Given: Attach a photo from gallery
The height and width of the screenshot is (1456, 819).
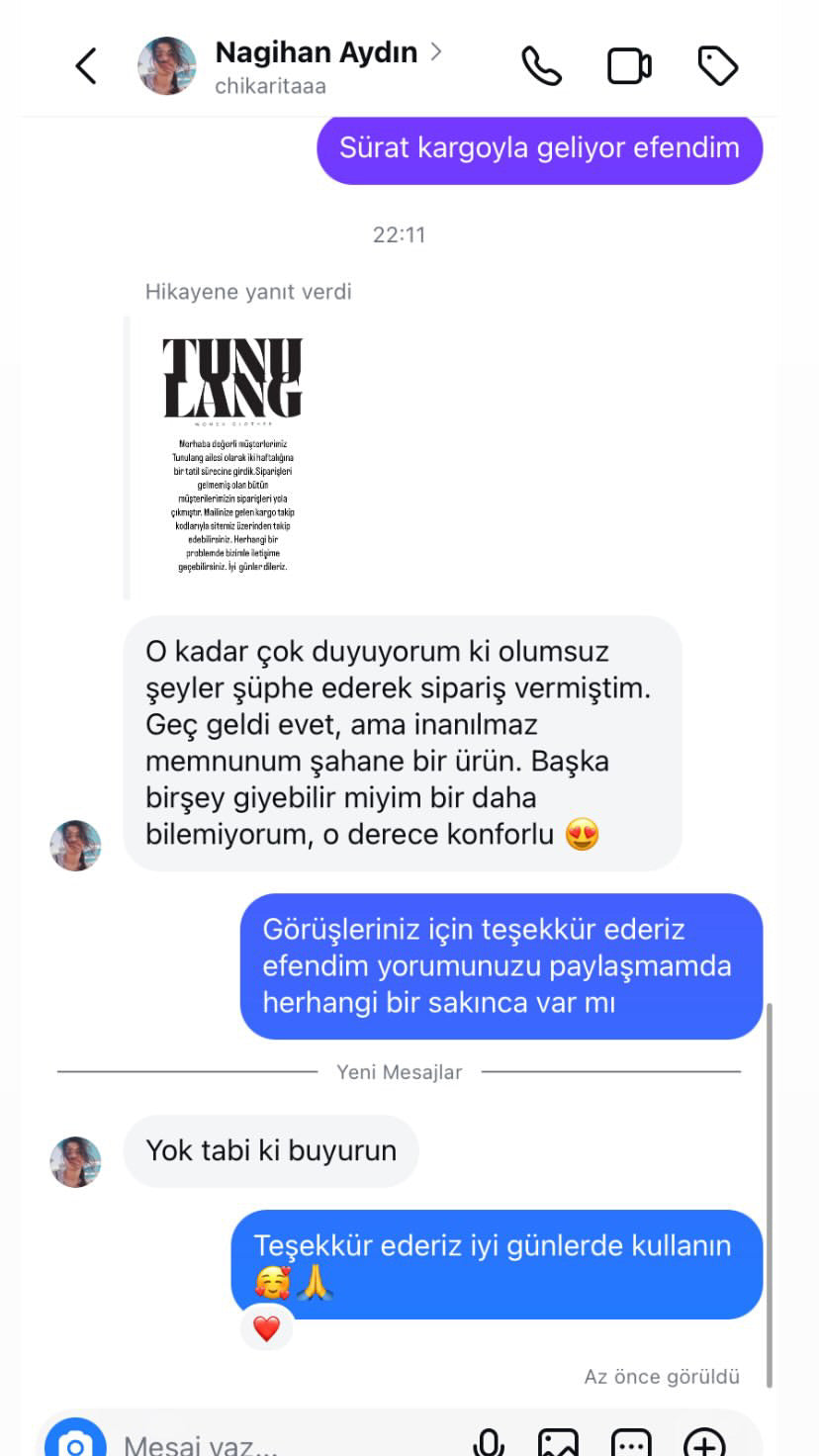Looking at the screenshot, I should (558, 1444).
